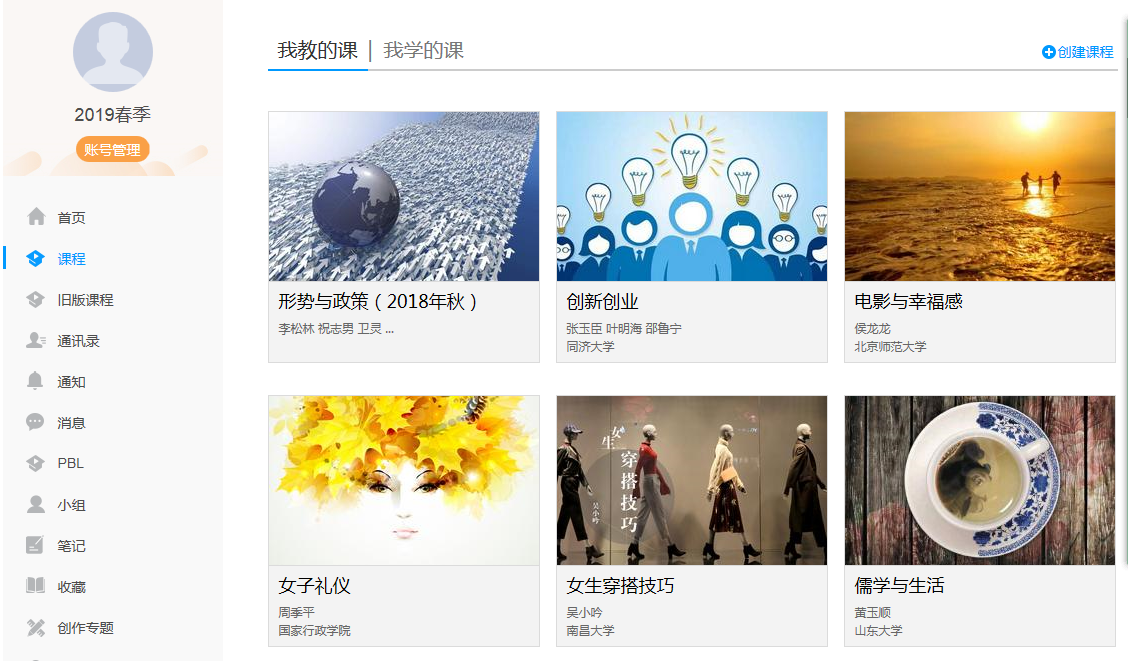This screenshot has height=661, width=1128.
Task: Open 消息 messages
Action: (70, 423)
